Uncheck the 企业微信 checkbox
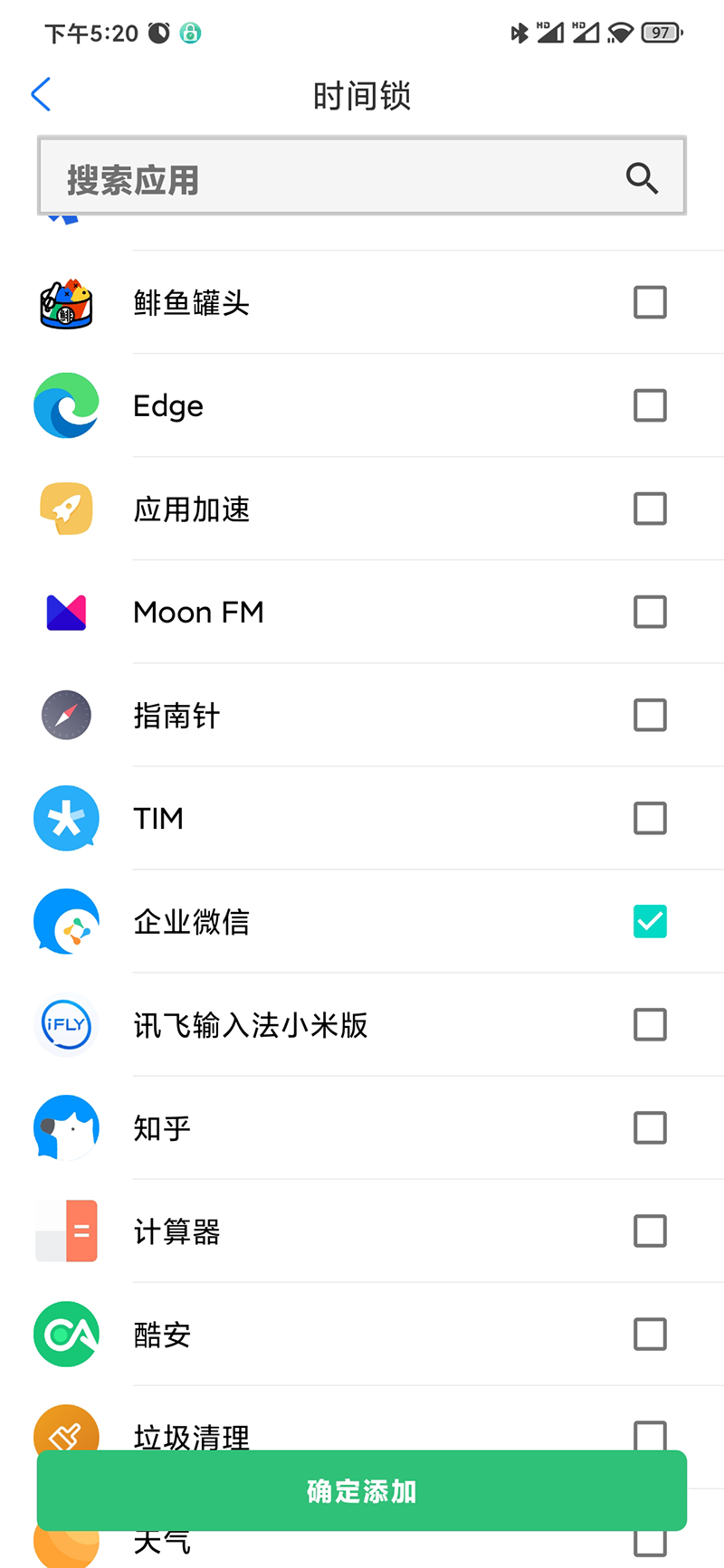 tap(650, 921)
